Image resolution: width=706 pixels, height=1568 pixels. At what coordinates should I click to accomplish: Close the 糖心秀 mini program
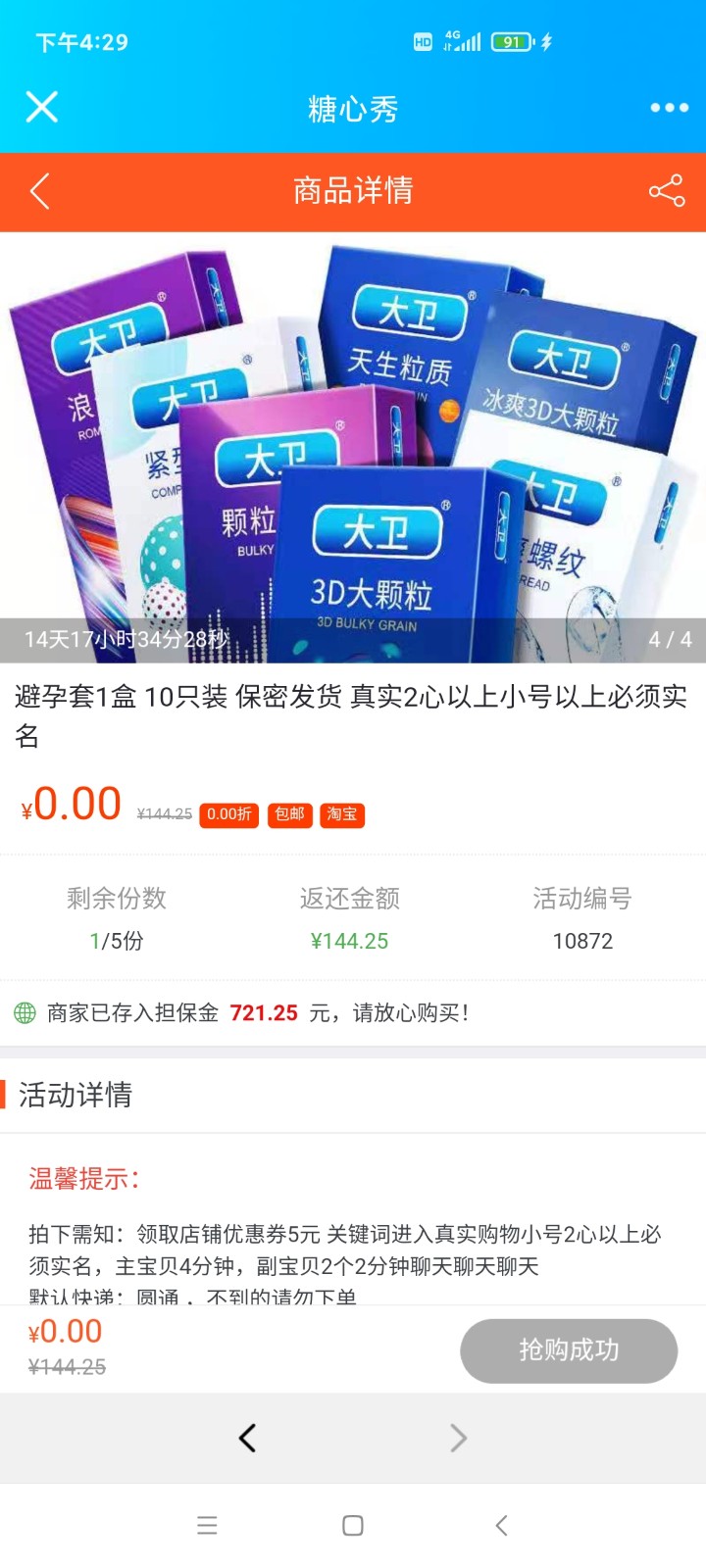coord(42,107)
